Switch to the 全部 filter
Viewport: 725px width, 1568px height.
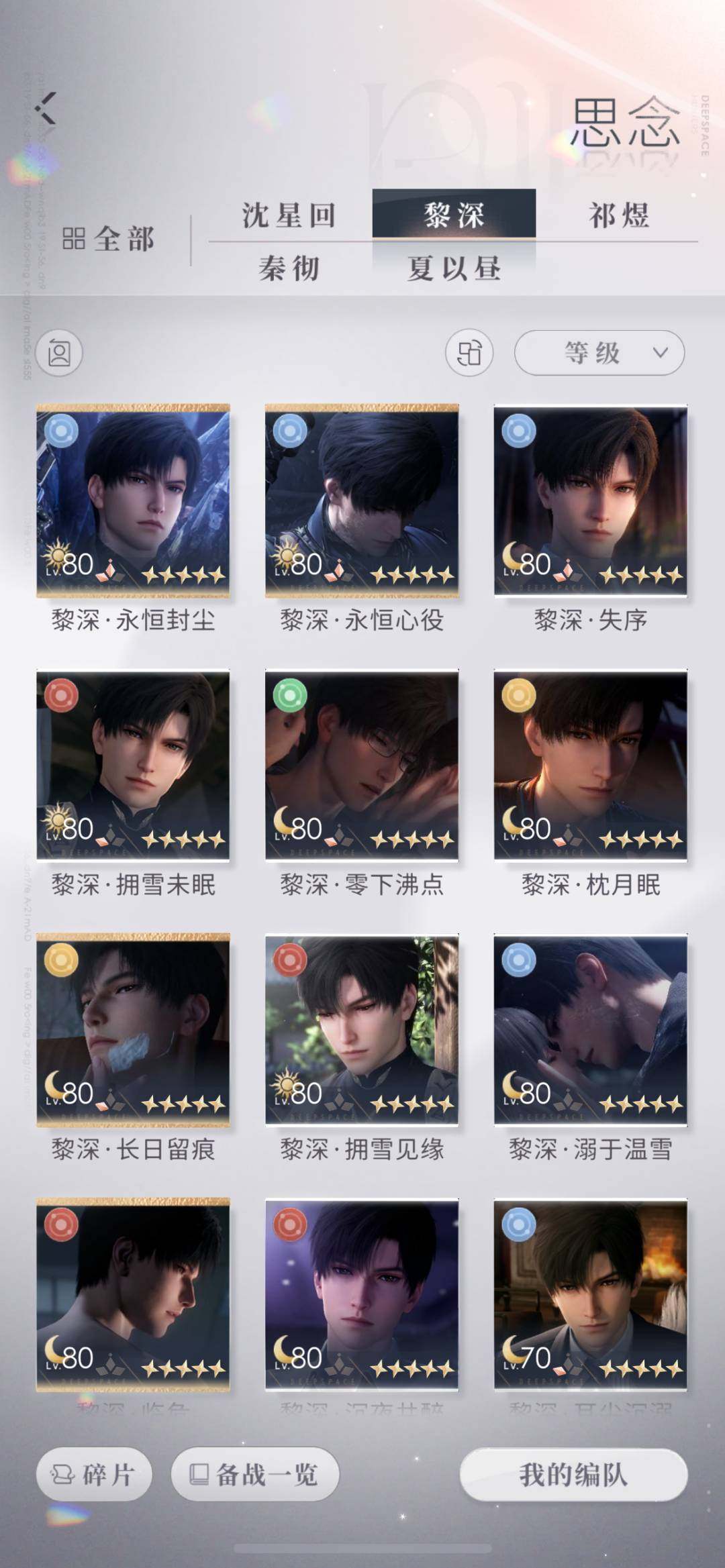[x=109, y=239]
